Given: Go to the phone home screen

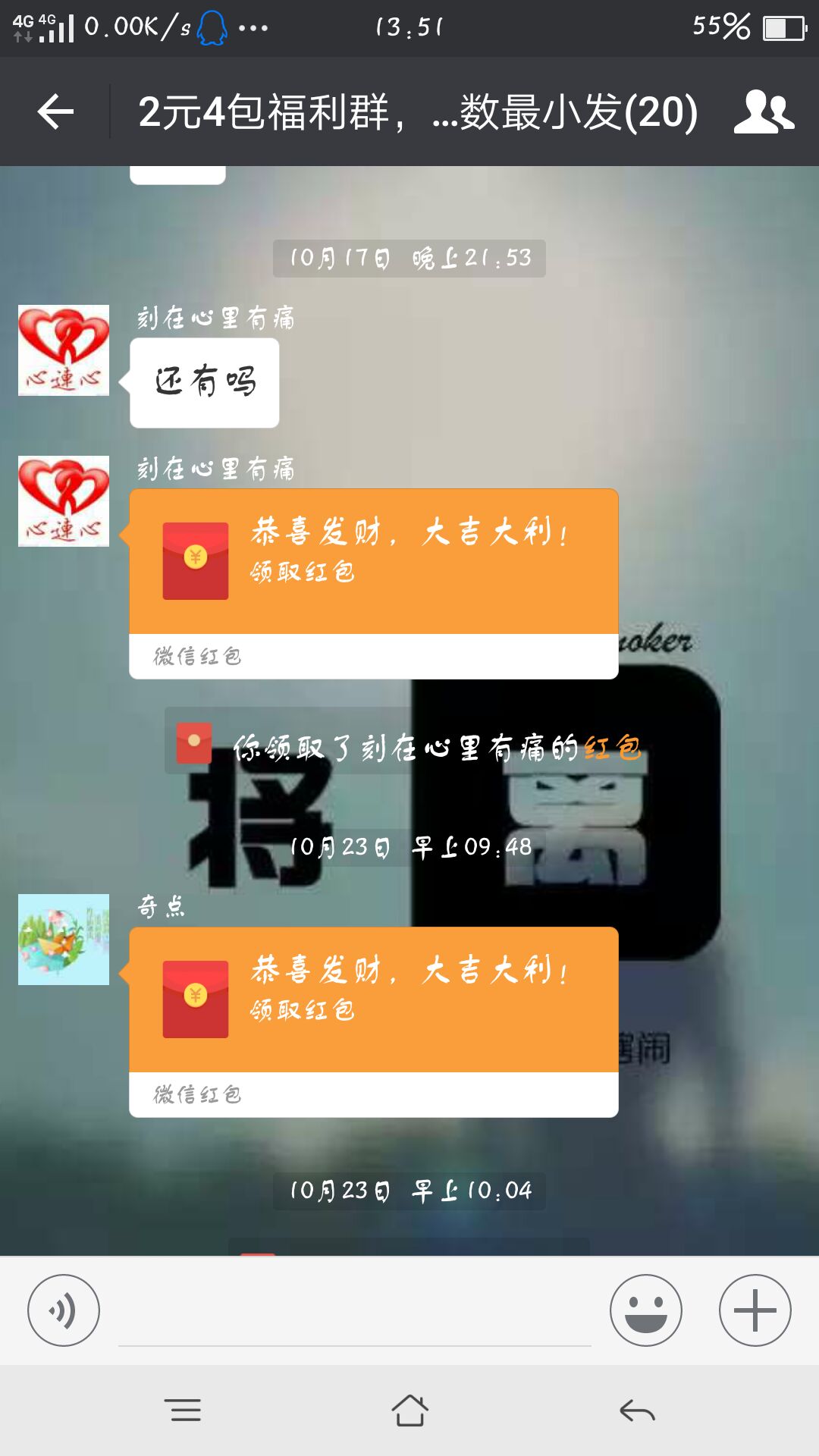Looking at the screenshot, I should pyautogui.click(x=409, y=1410).
